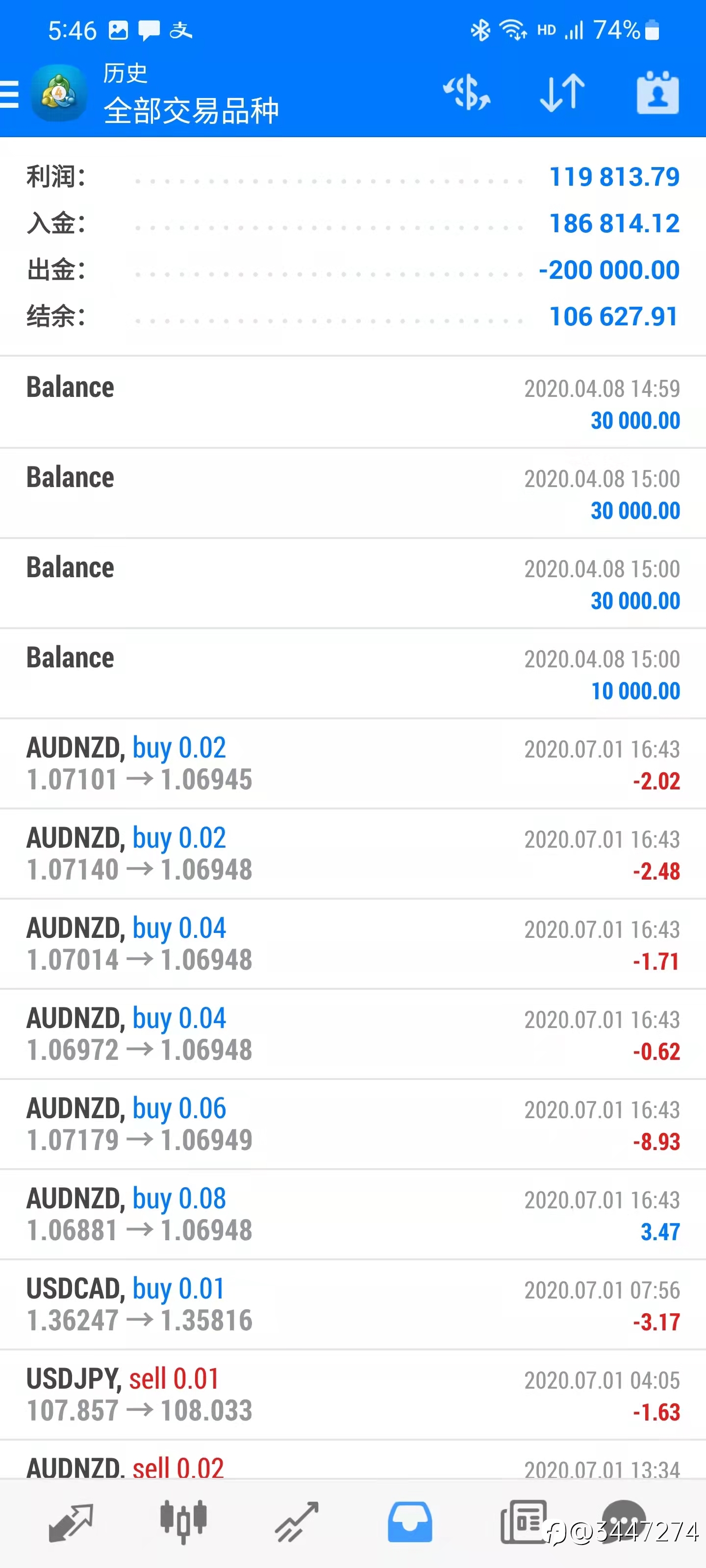This screenshot has width=706, height=1568.
Task: Open the currency symbol filter icon
Action: coord(467,93)
